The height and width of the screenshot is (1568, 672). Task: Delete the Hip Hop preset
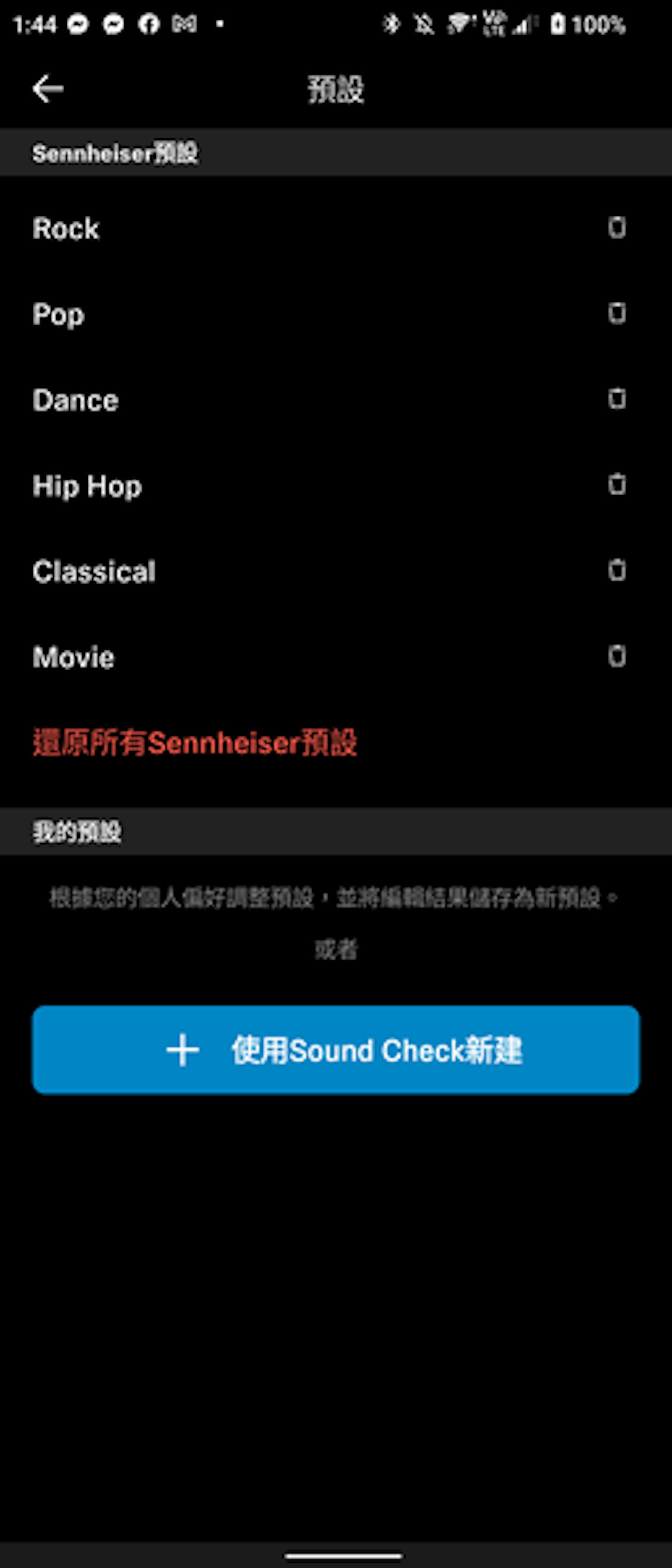click(x=617, y=485)
